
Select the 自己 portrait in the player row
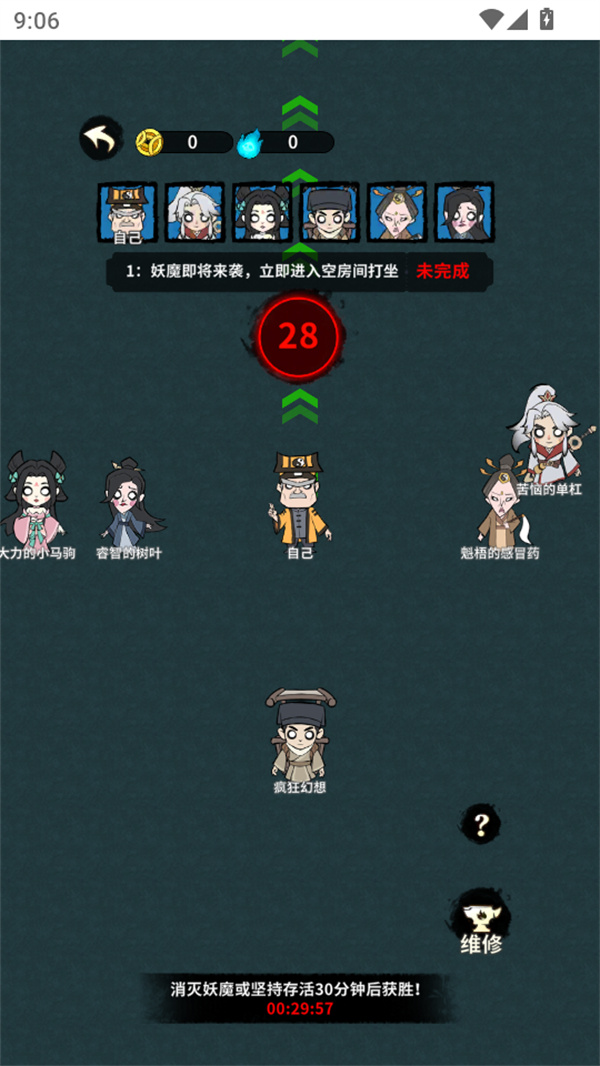pos(127,211)
